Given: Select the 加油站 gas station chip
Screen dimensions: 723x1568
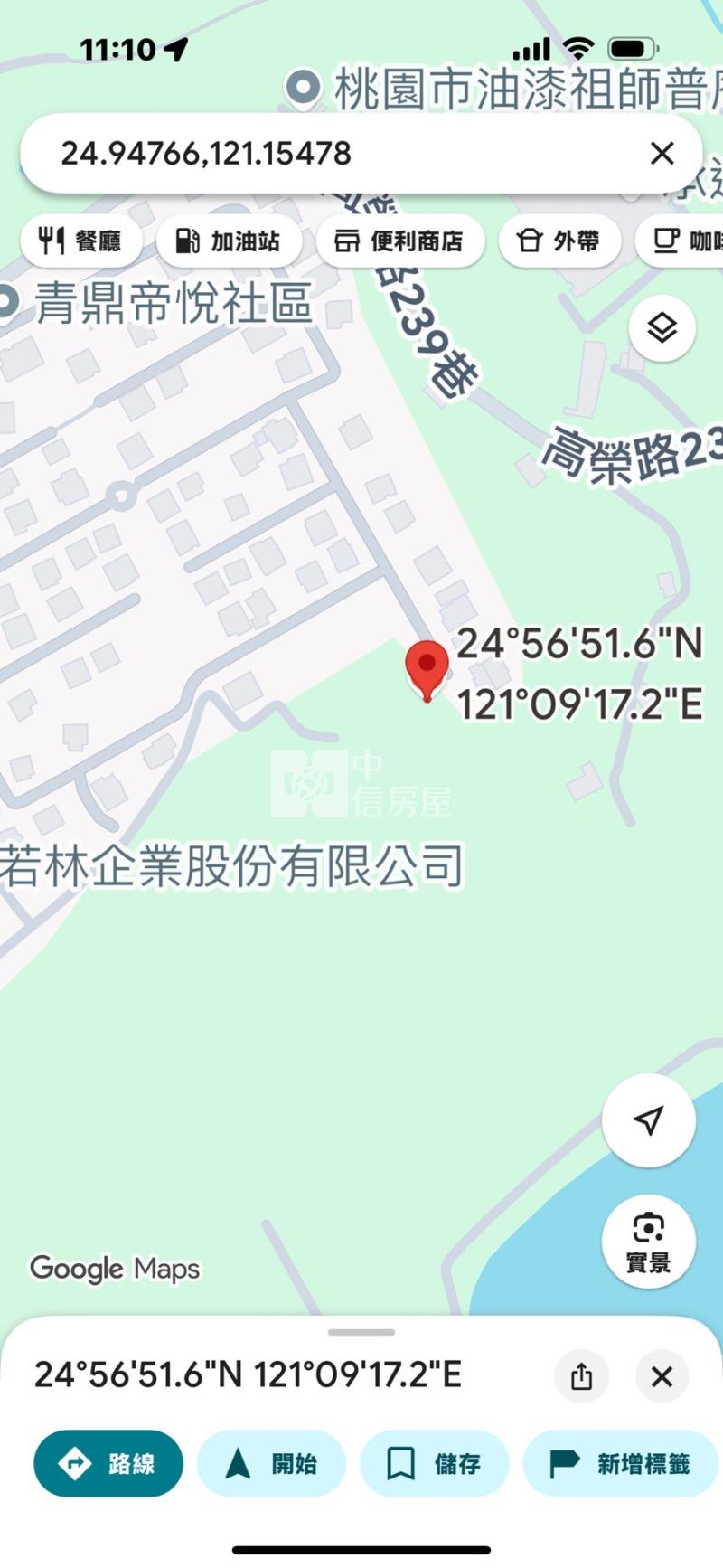Looking at the screenshot, I should pyautogui.click(x=229, y=241).
